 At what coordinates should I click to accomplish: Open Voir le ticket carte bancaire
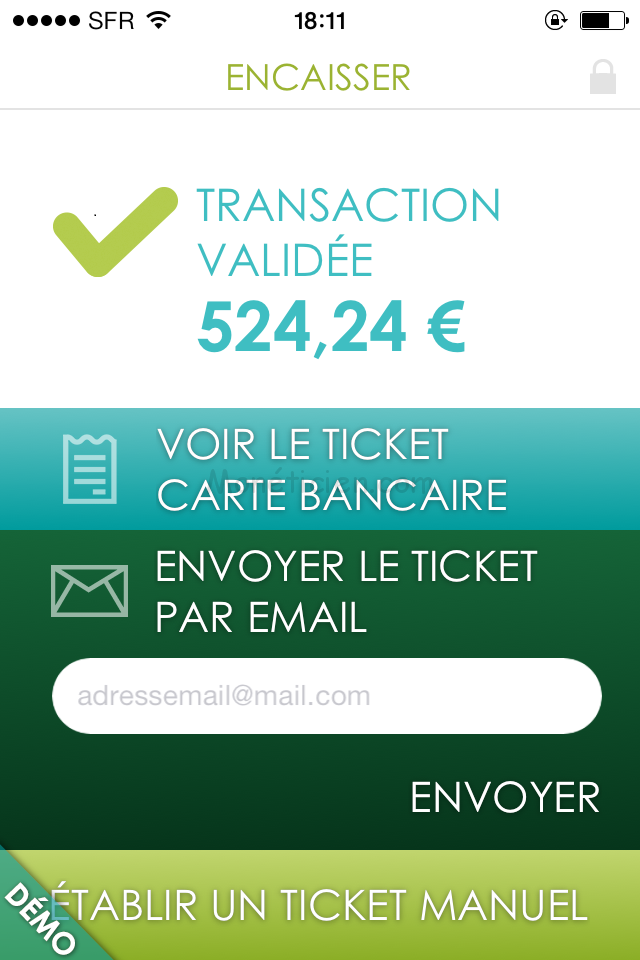(x=320, y=469)
